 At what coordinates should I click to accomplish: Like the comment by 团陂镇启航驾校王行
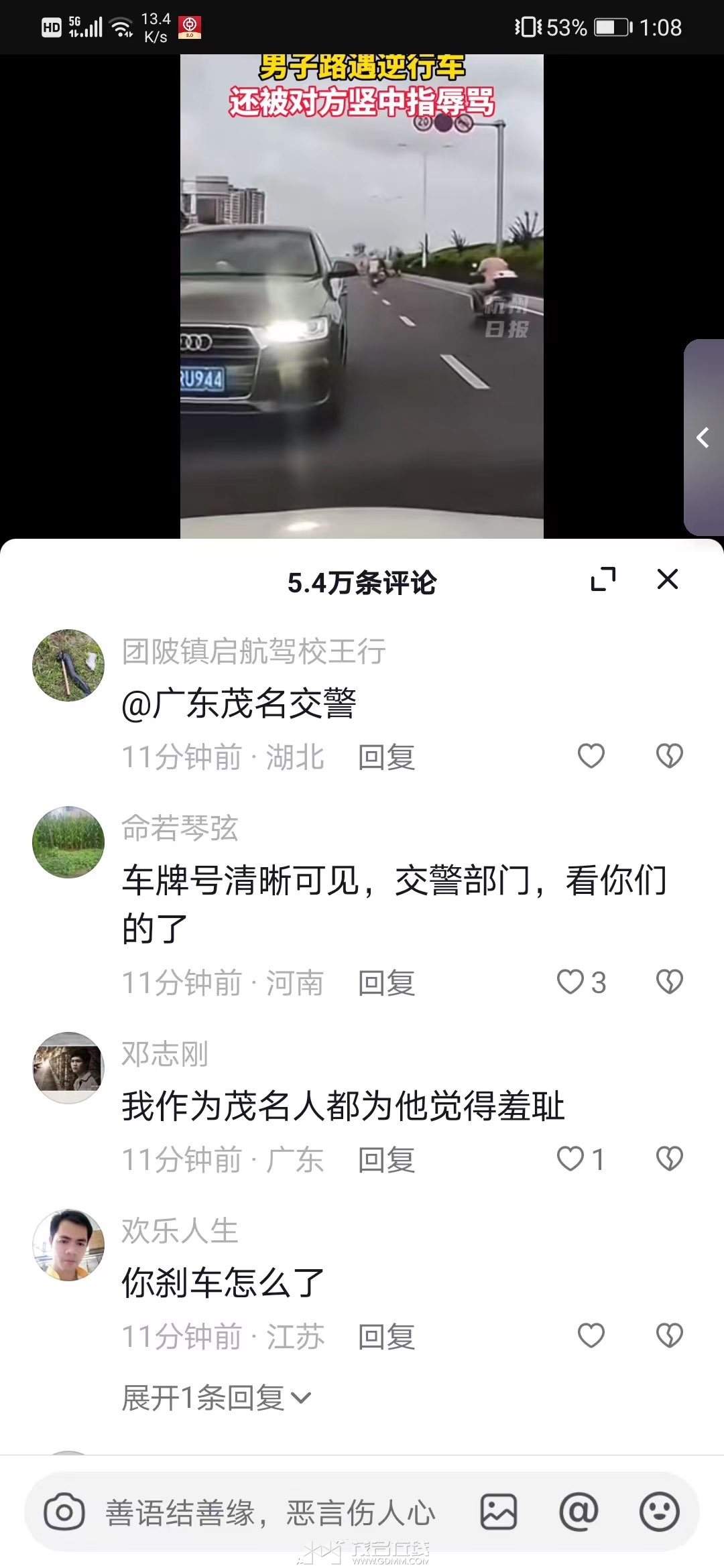[x=591, y=756]
